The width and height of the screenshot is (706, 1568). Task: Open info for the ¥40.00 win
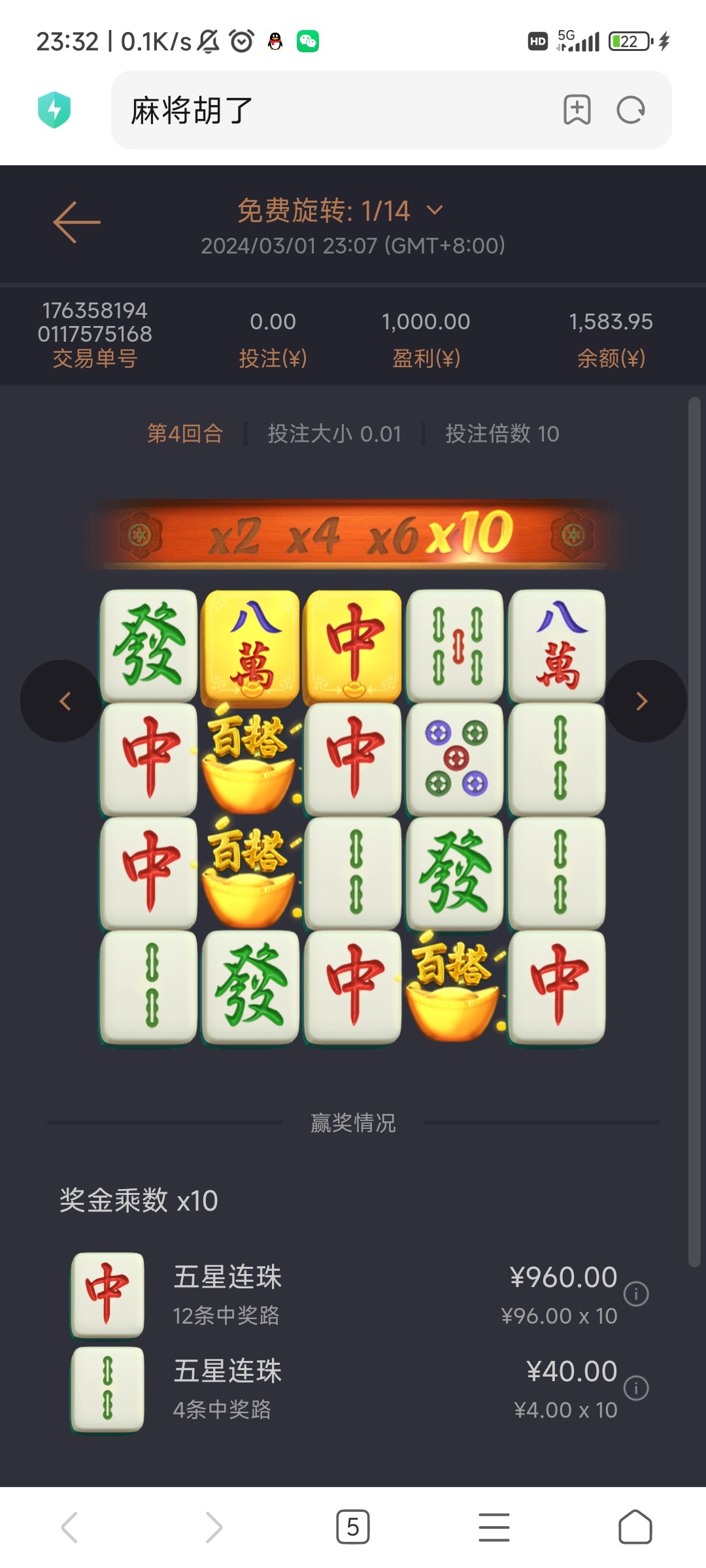(636, 1388)
